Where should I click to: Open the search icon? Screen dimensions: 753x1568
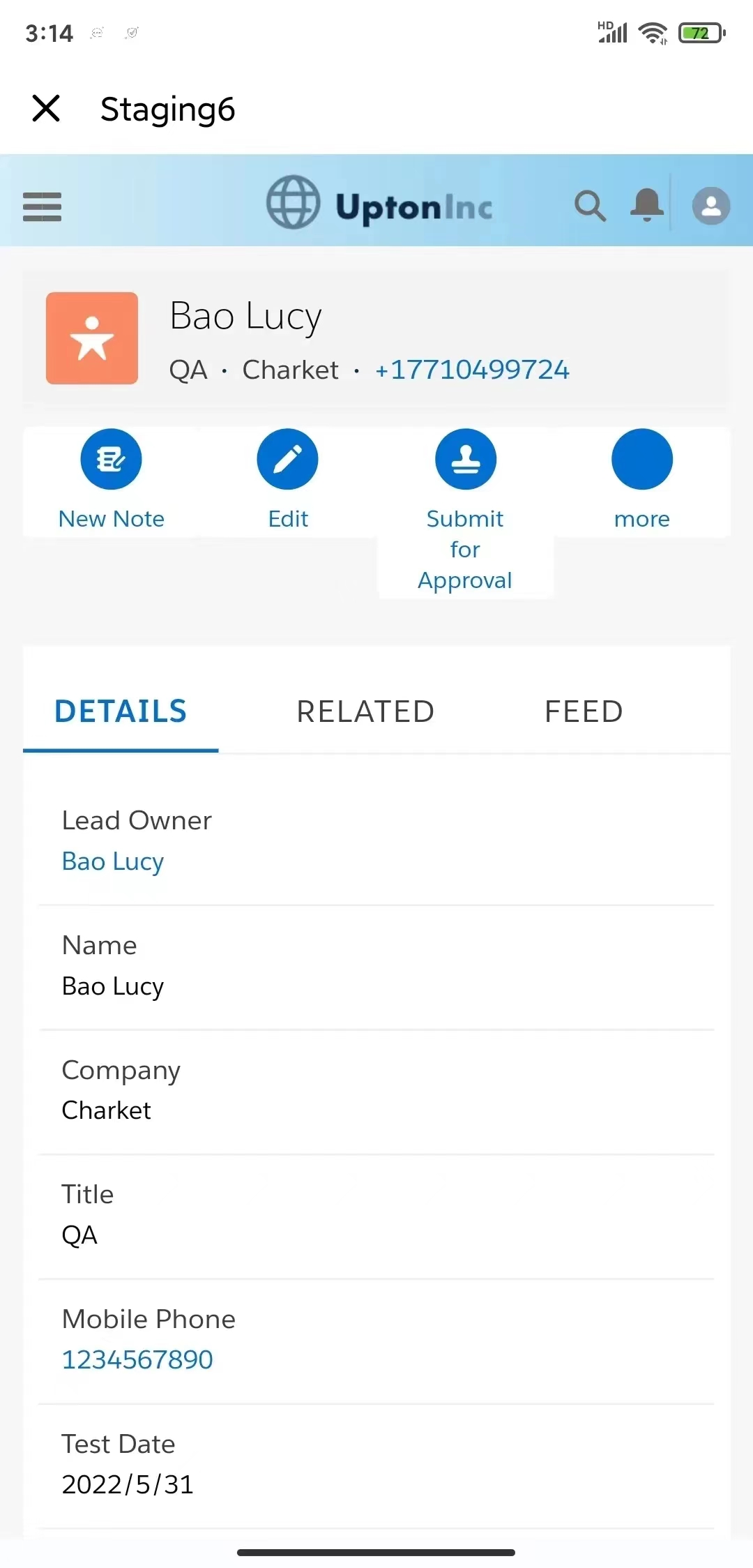(590, 206)
